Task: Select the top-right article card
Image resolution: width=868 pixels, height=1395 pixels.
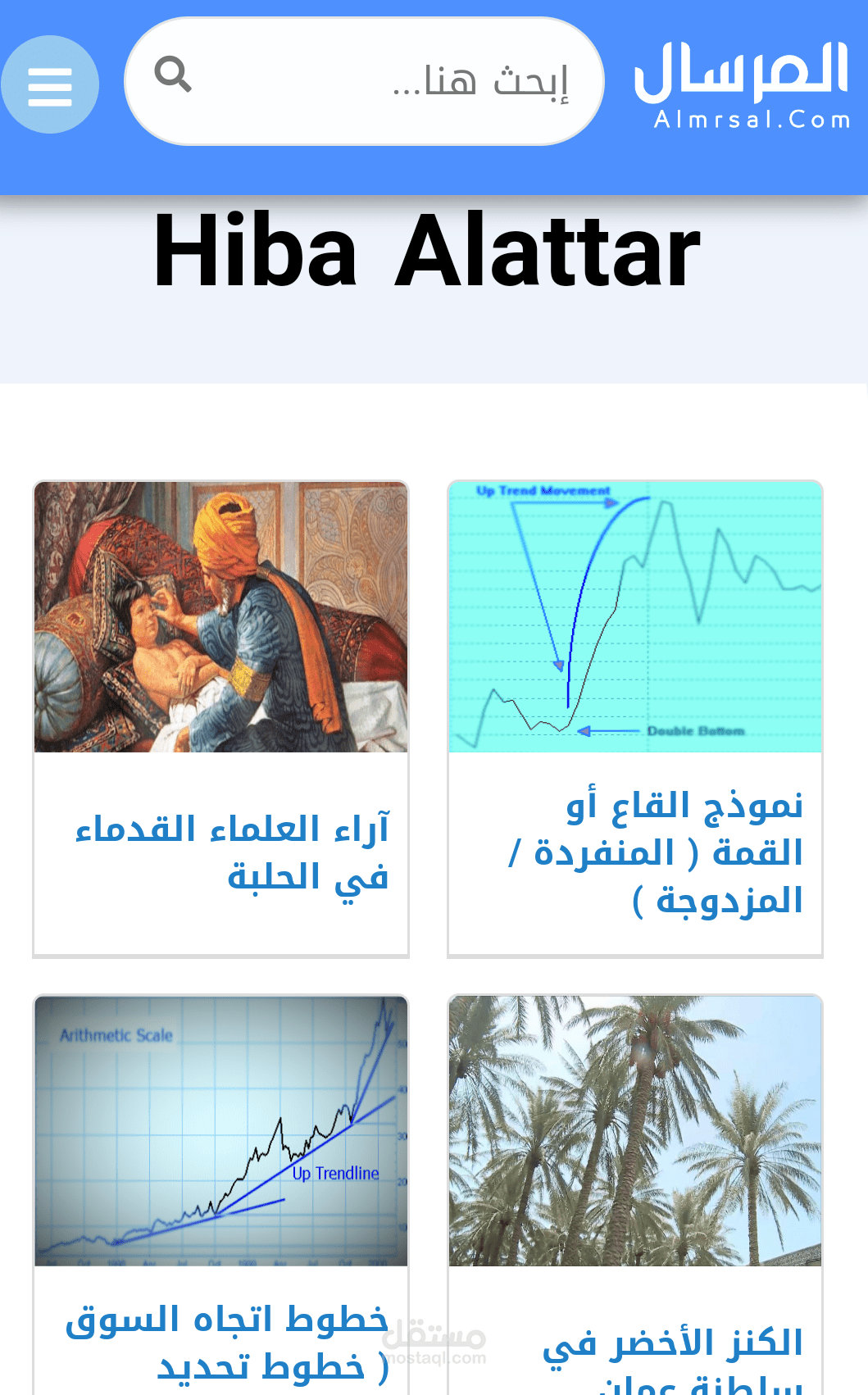Action: coord(634,717)
